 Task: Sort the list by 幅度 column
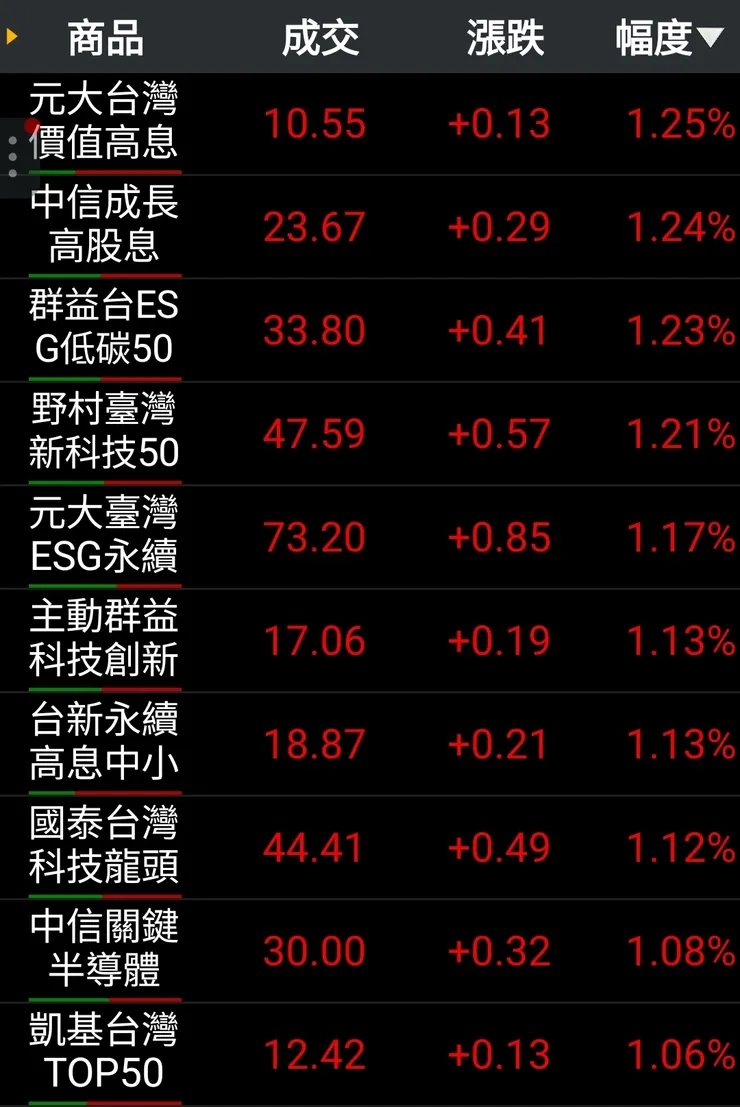(667, 38)
